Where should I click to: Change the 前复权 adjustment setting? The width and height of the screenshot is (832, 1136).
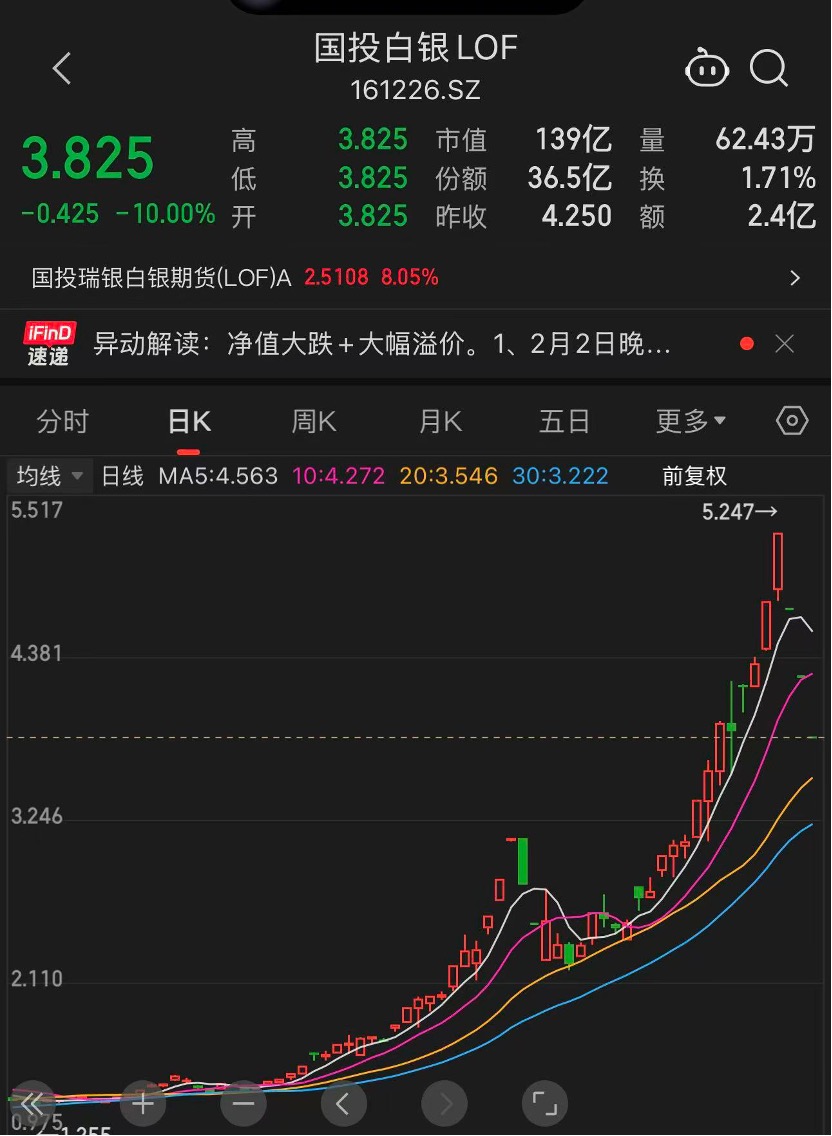pyautogui.click(x=694, y=476)
